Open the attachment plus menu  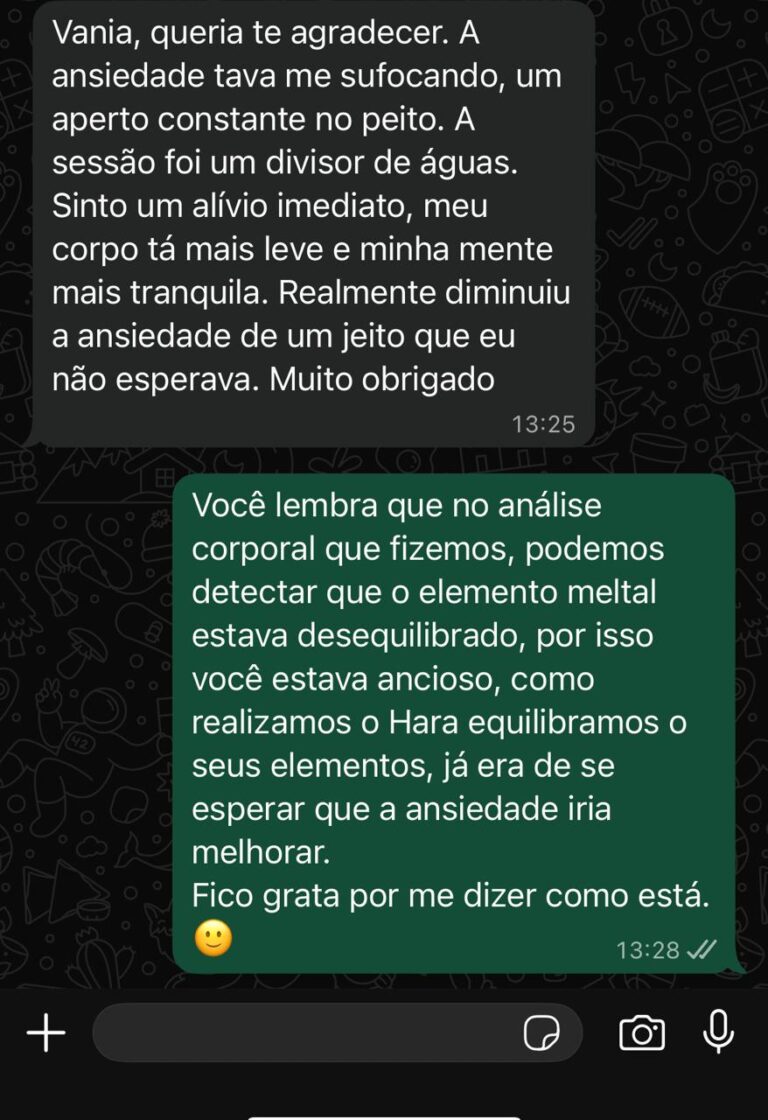point(45,1033)
